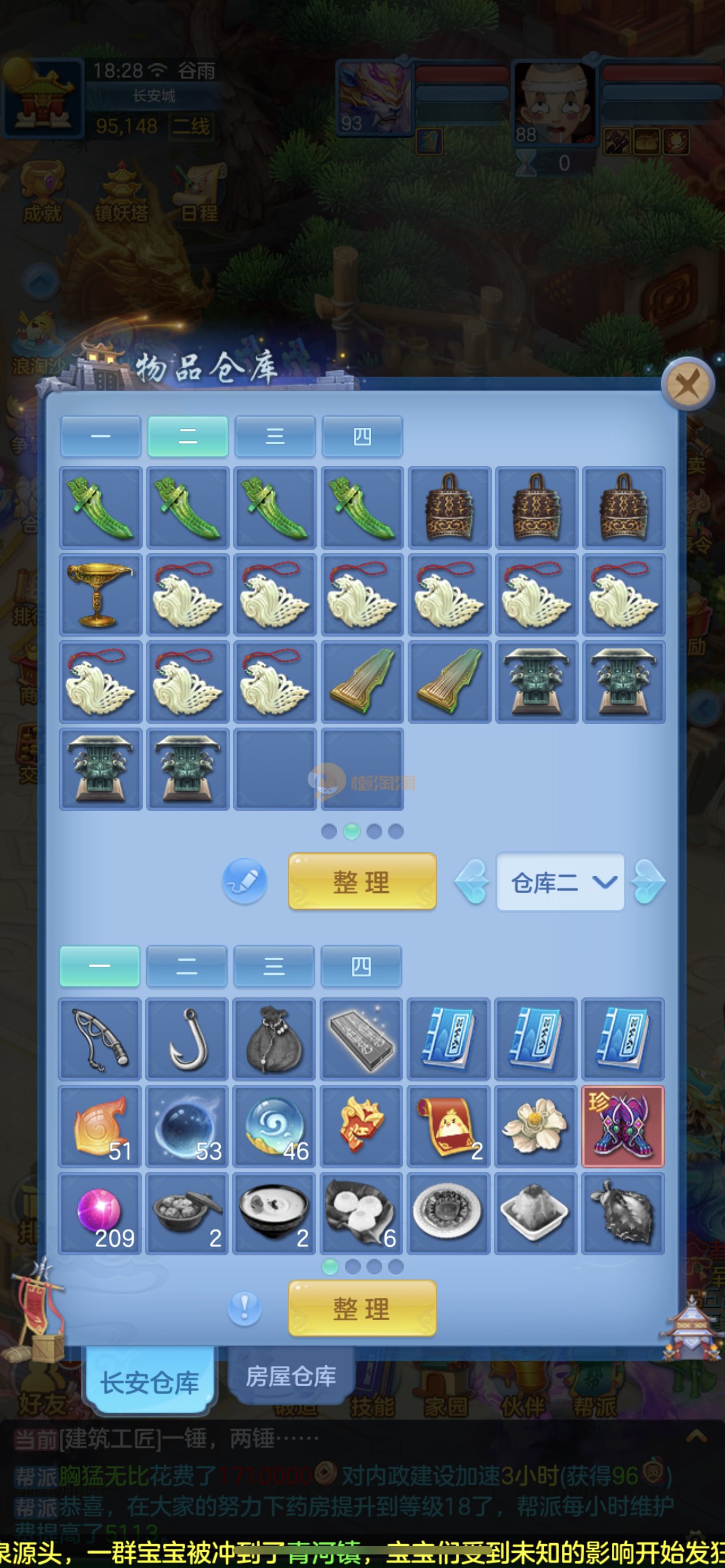The width and height of the screenshot is (725, 1568).
Task: Tap the warehouse 整理 sort button
Action: pos(362,882)
